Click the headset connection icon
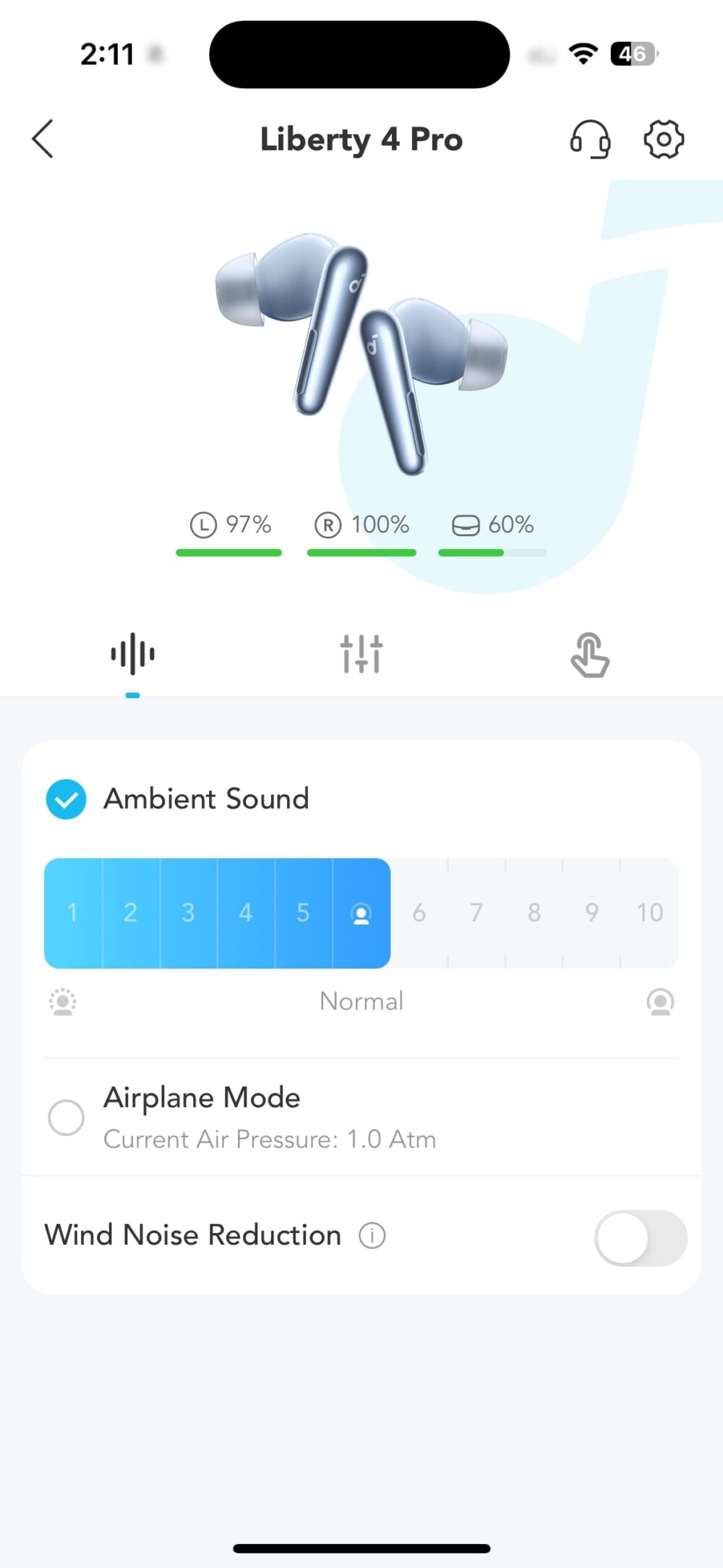The height and width of the screenshot is (1568, 723). [x=589, y=139]
